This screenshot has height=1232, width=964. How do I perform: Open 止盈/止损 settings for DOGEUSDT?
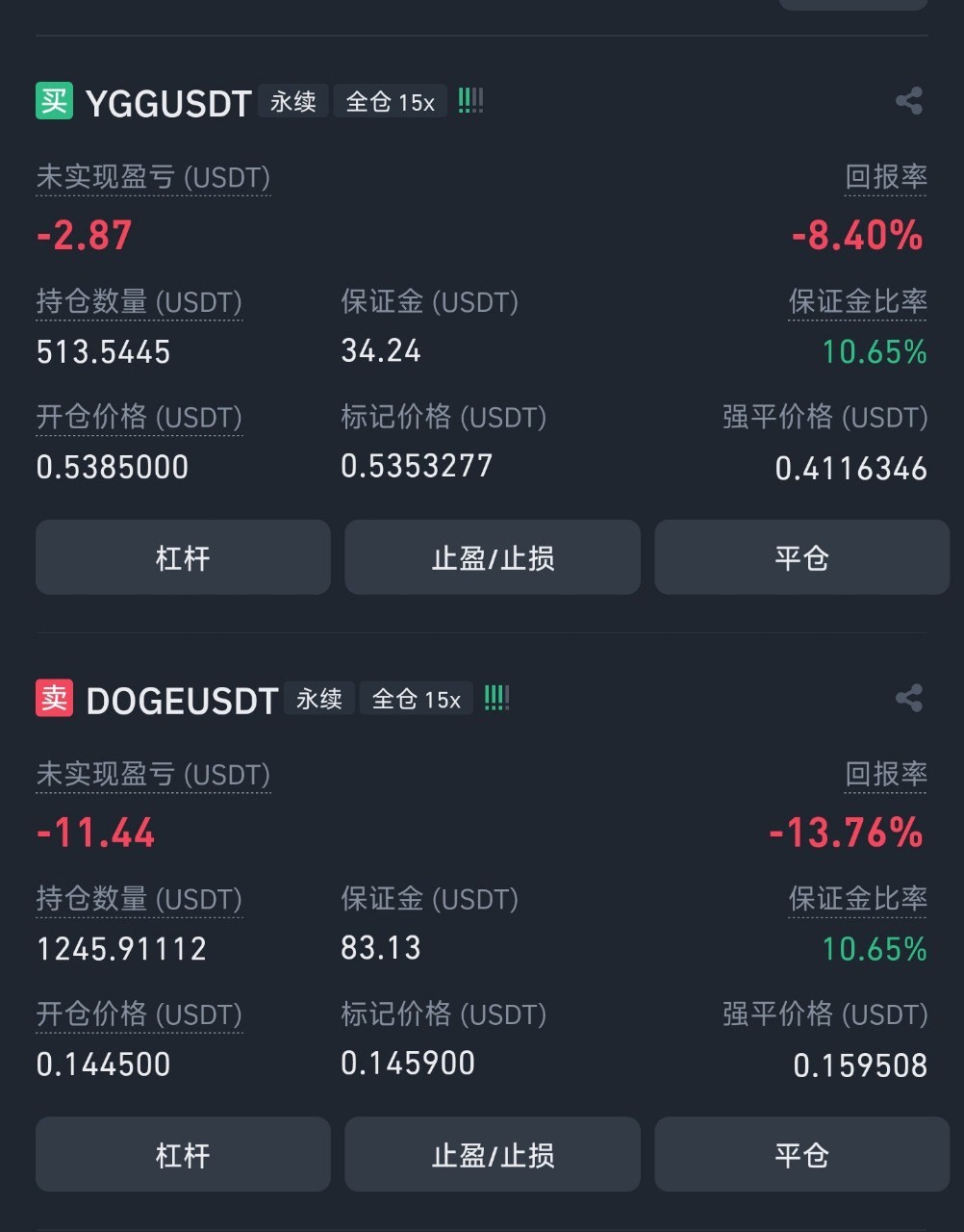click(492, 1154)
